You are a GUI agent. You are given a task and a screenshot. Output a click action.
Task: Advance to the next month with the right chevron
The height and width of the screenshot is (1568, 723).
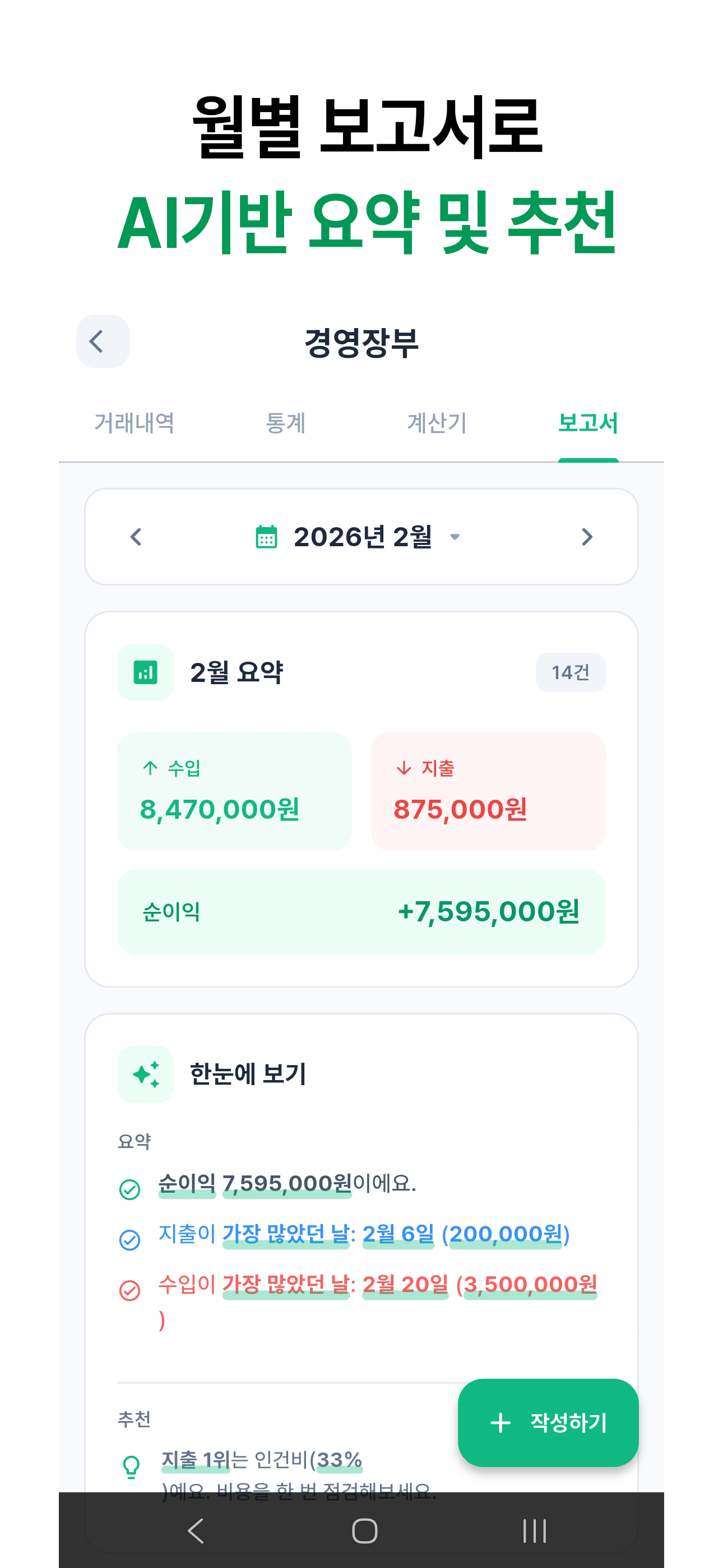tap(587, 536)
